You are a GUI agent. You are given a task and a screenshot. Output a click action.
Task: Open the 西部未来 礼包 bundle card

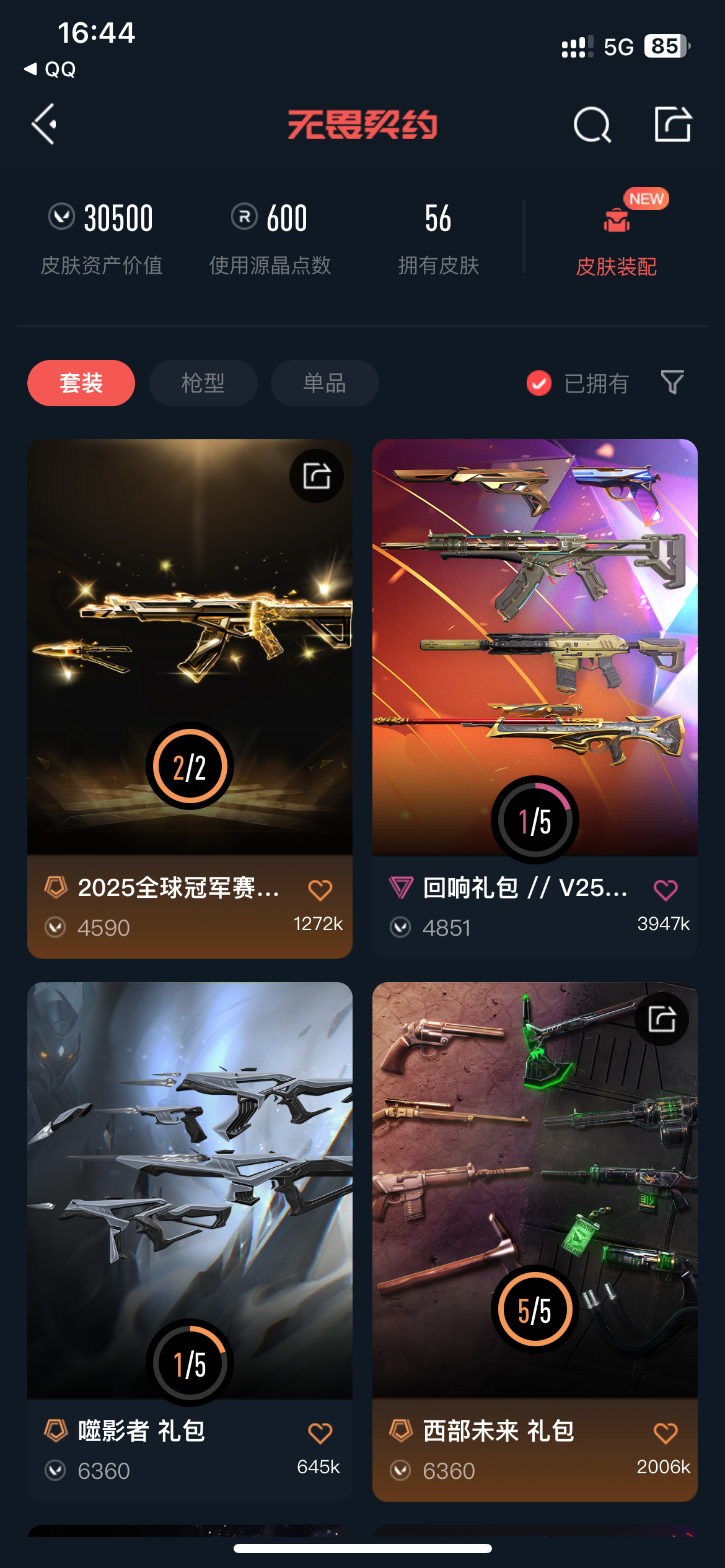[535, 1189]
